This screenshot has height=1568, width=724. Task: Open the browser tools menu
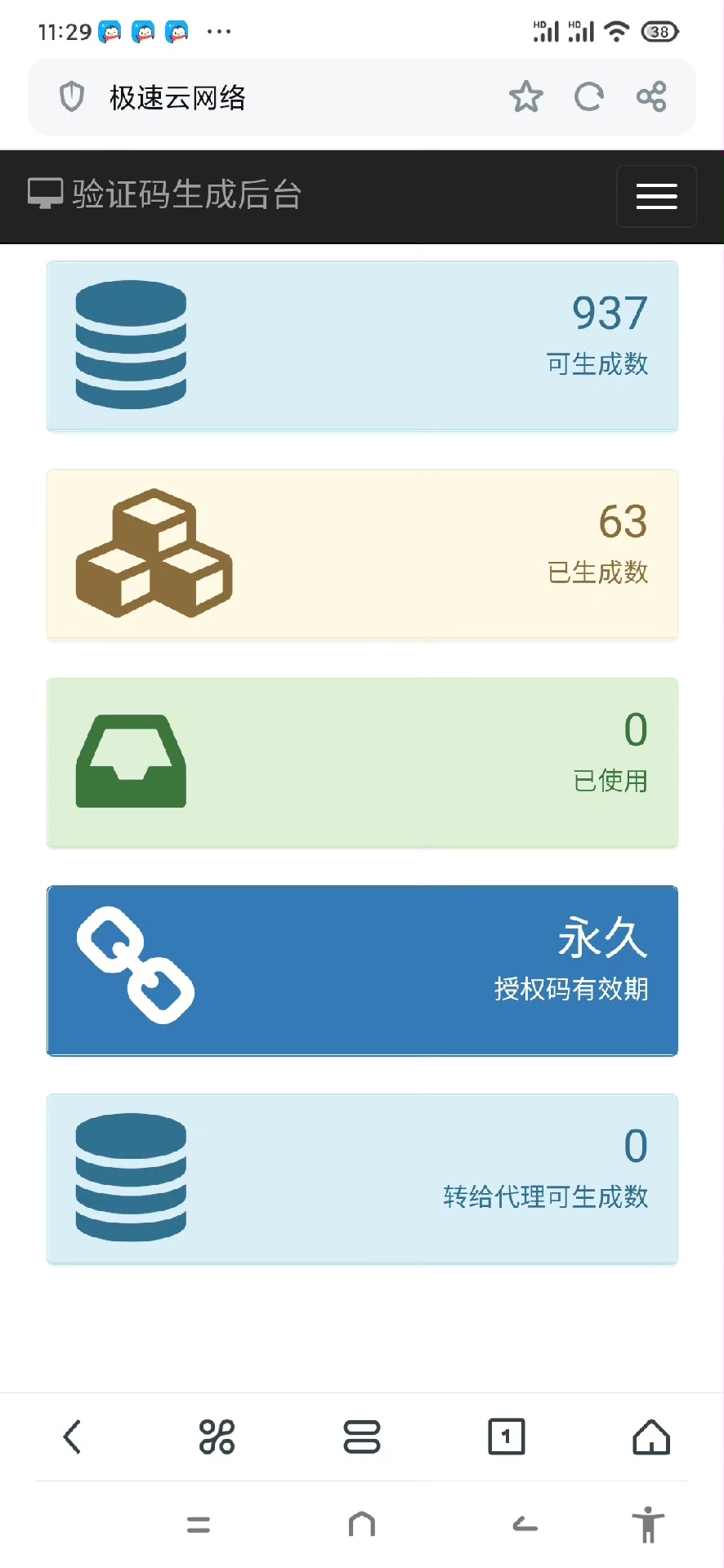pyautogui.click(x=217, y=1437)
